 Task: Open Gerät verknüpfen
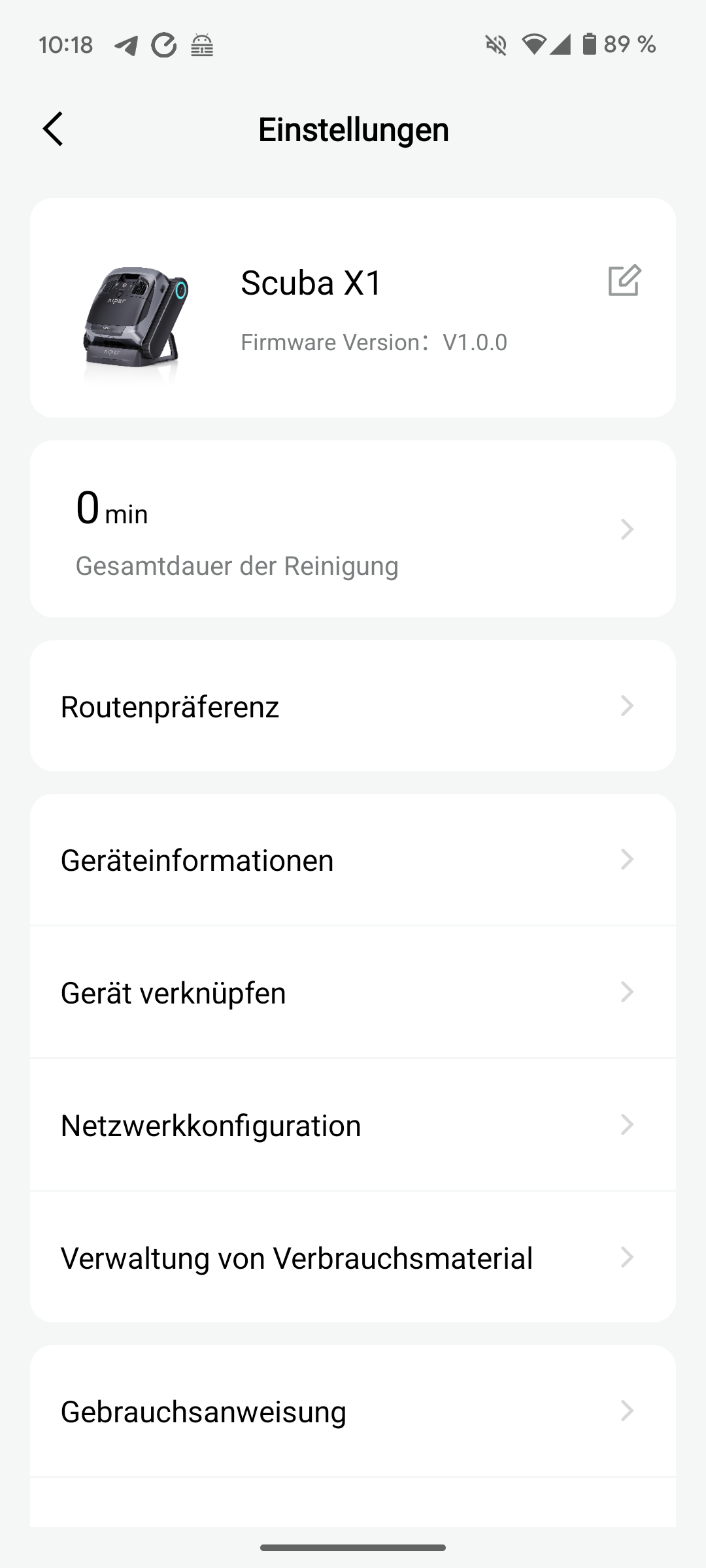click(x=353, y=992)
